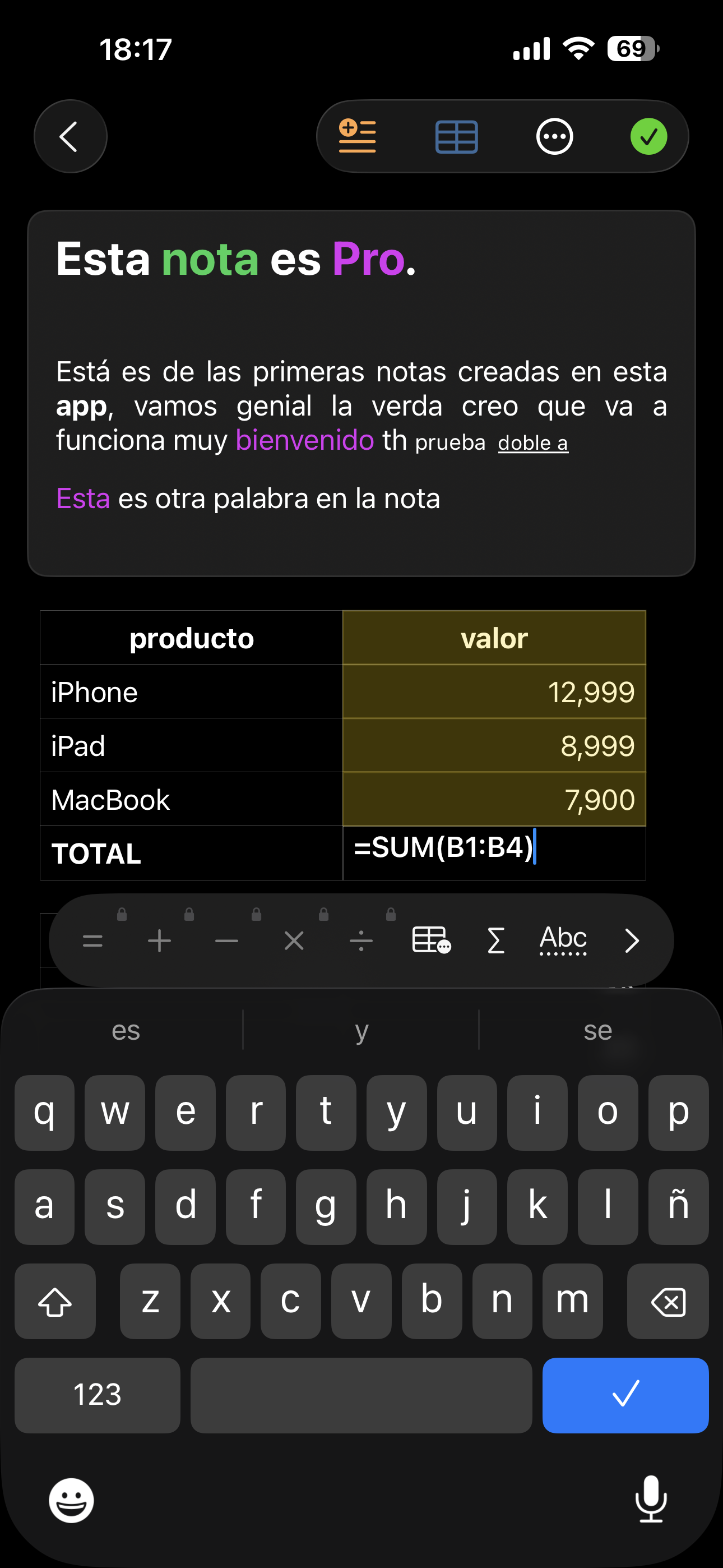The width and height of the screenshot is (723, 1568).
Task: Insert the sum sigma function
Action: tap(496, 940)
